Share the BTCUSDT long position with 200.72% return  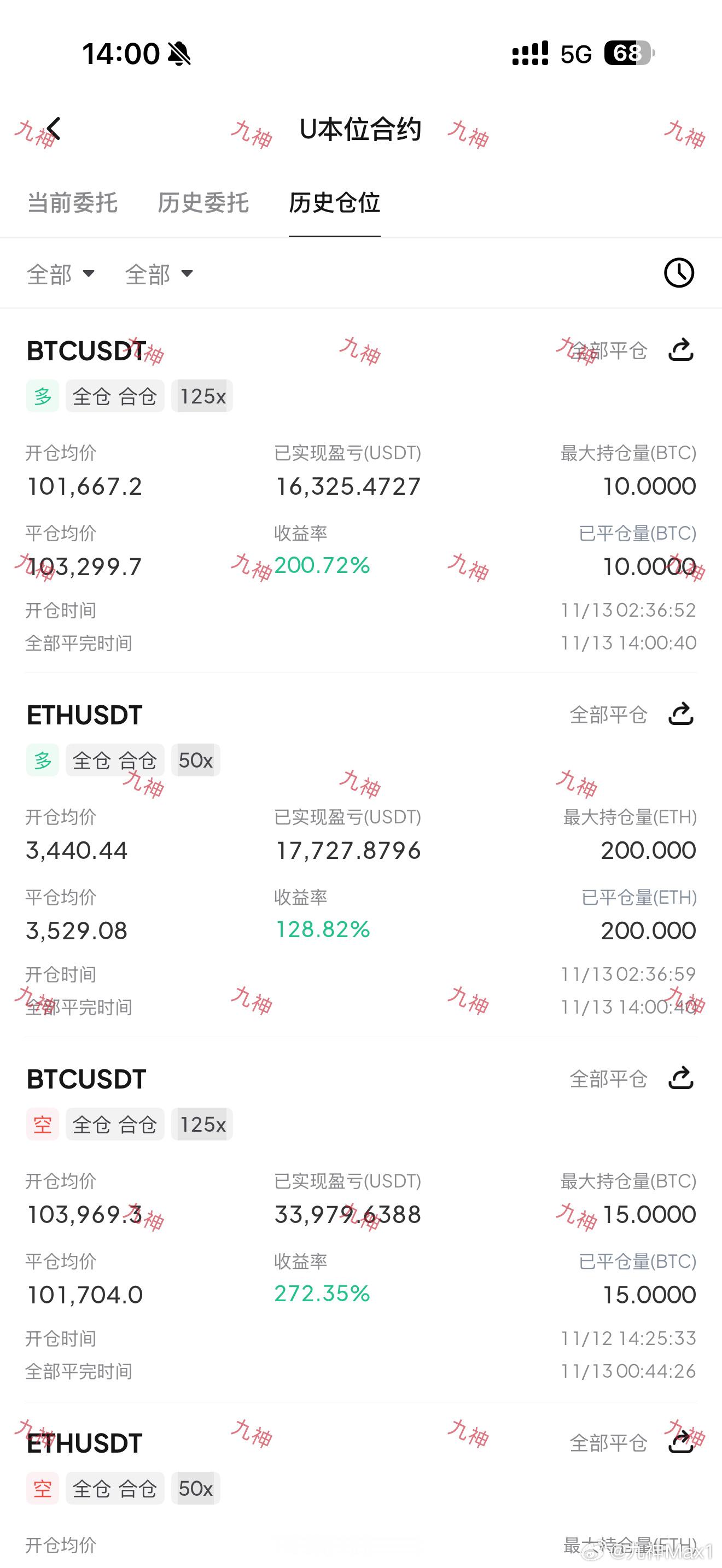click(x=680, y=350)
